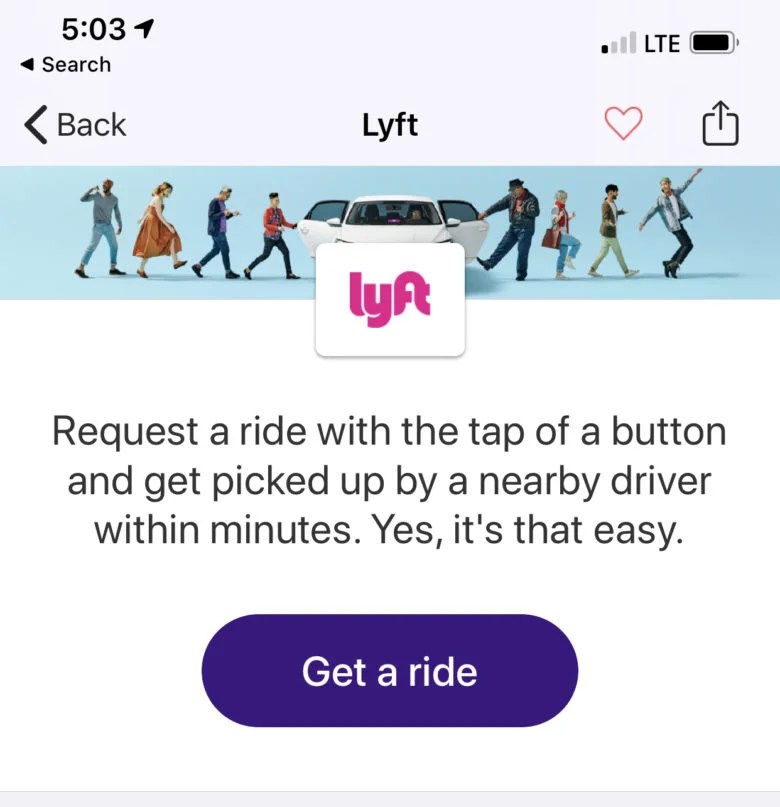Screen dimensions: 780x807
Task: Favorite Lyft using the heart icon
Action: (622, 123)
